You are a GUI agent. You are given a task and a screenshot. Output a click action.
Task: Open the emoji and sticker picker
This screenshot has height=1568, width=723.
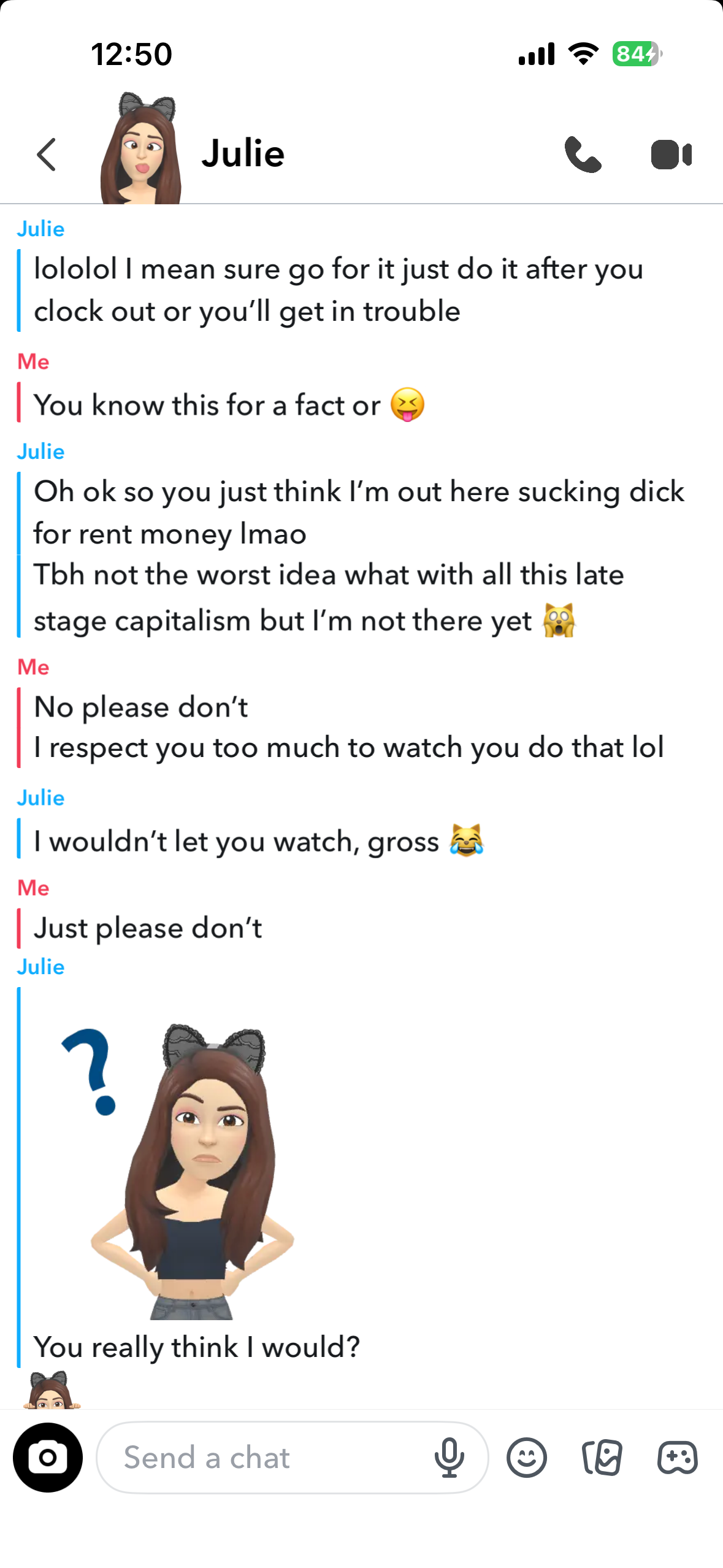526,1457
